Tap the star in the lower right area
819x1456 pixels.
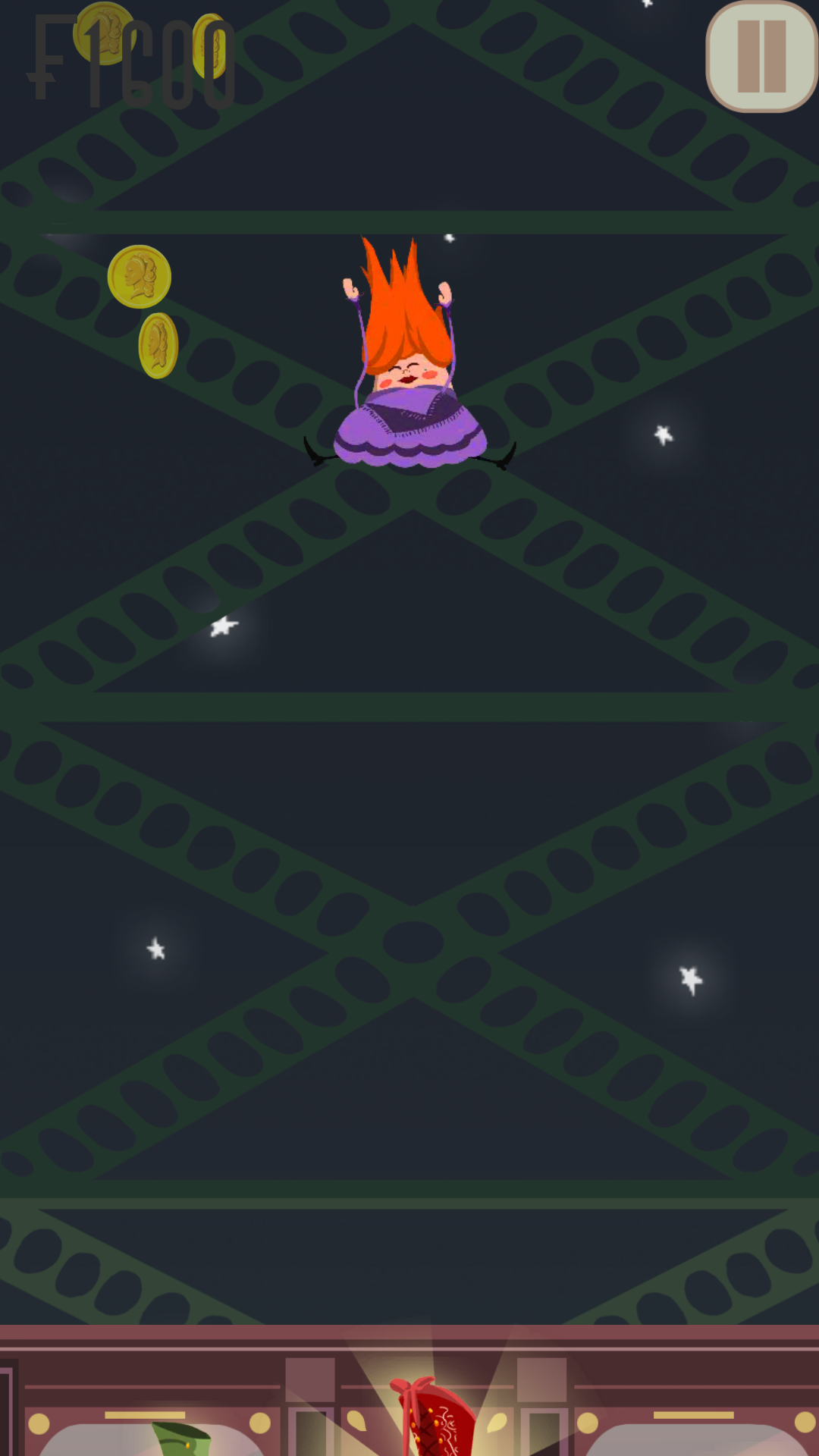click(x=690, y=978)
